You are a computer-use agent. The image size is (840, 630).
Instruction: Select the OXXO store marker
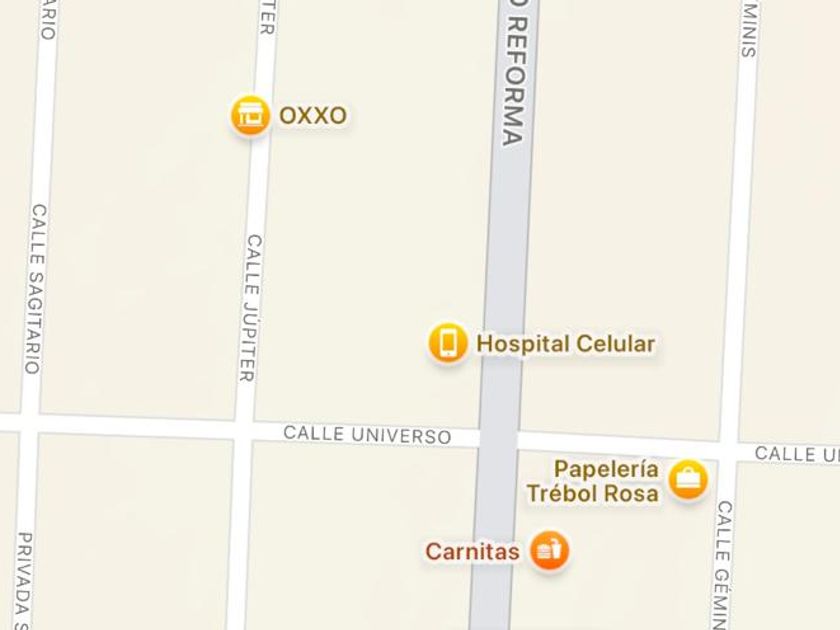click(x=250, y=116)
